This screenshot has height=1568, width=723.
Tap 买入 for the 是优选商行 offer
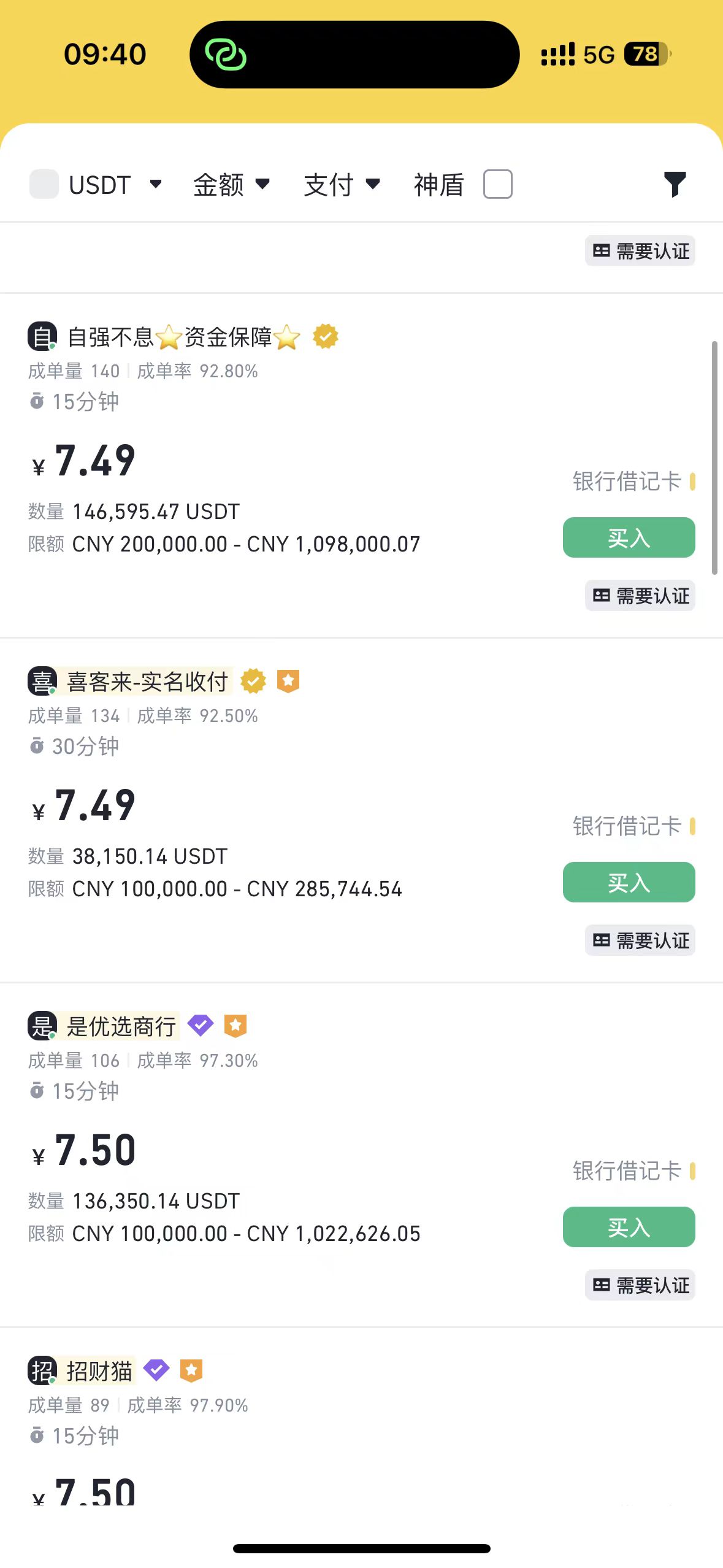click(629, 1227)
